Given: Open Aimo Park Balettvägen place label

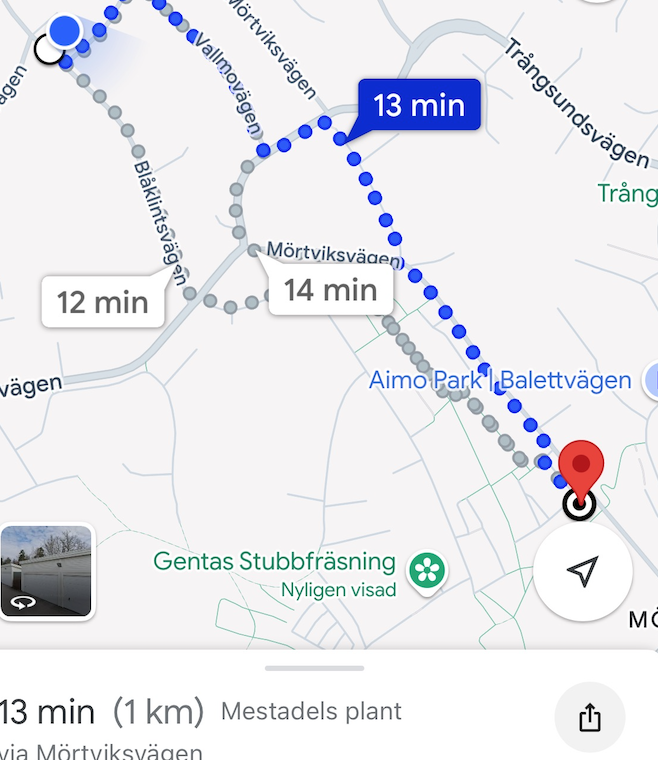Looking at the screenshot, I should [x=500, y=380].
